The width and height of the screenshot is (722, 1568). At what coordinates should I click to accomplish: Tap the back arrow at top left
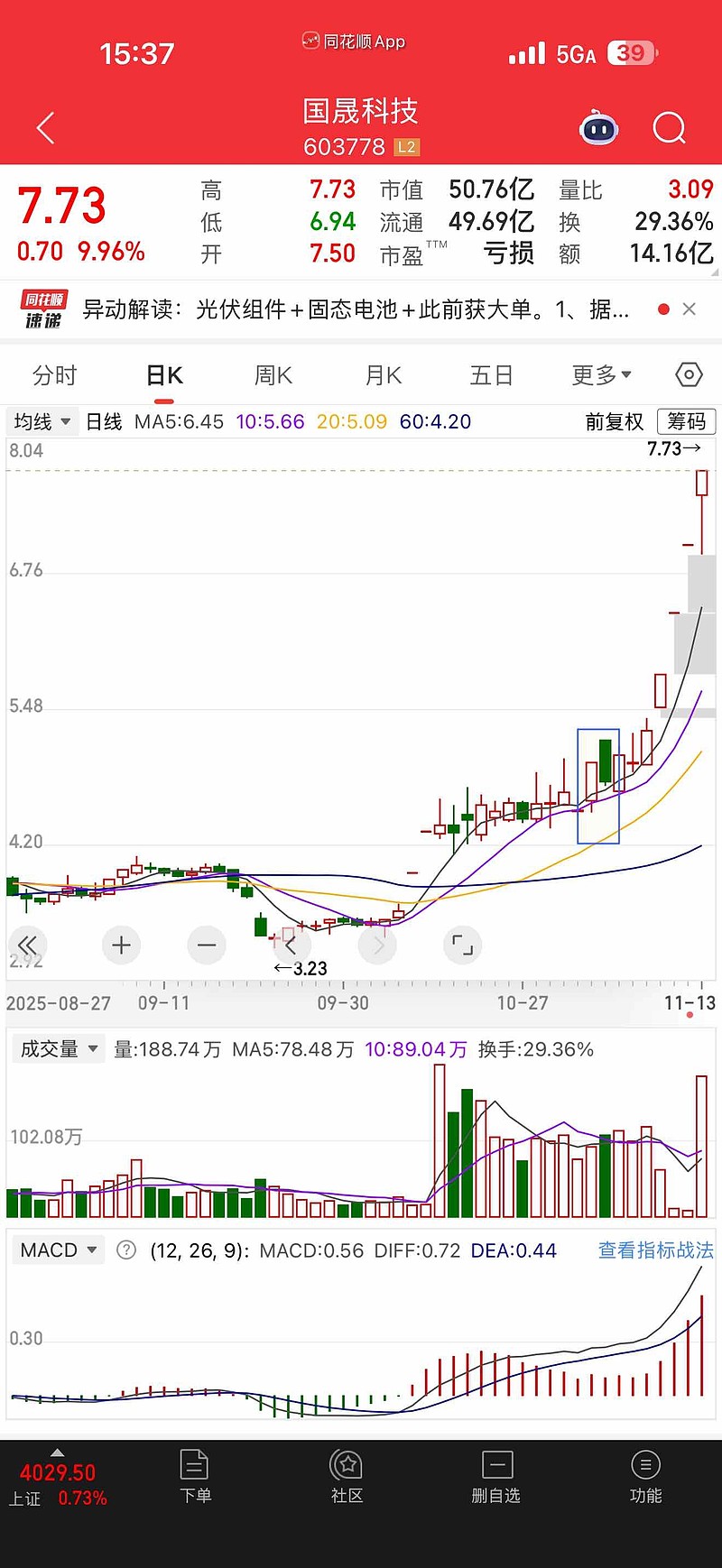[x=45, y=127]
